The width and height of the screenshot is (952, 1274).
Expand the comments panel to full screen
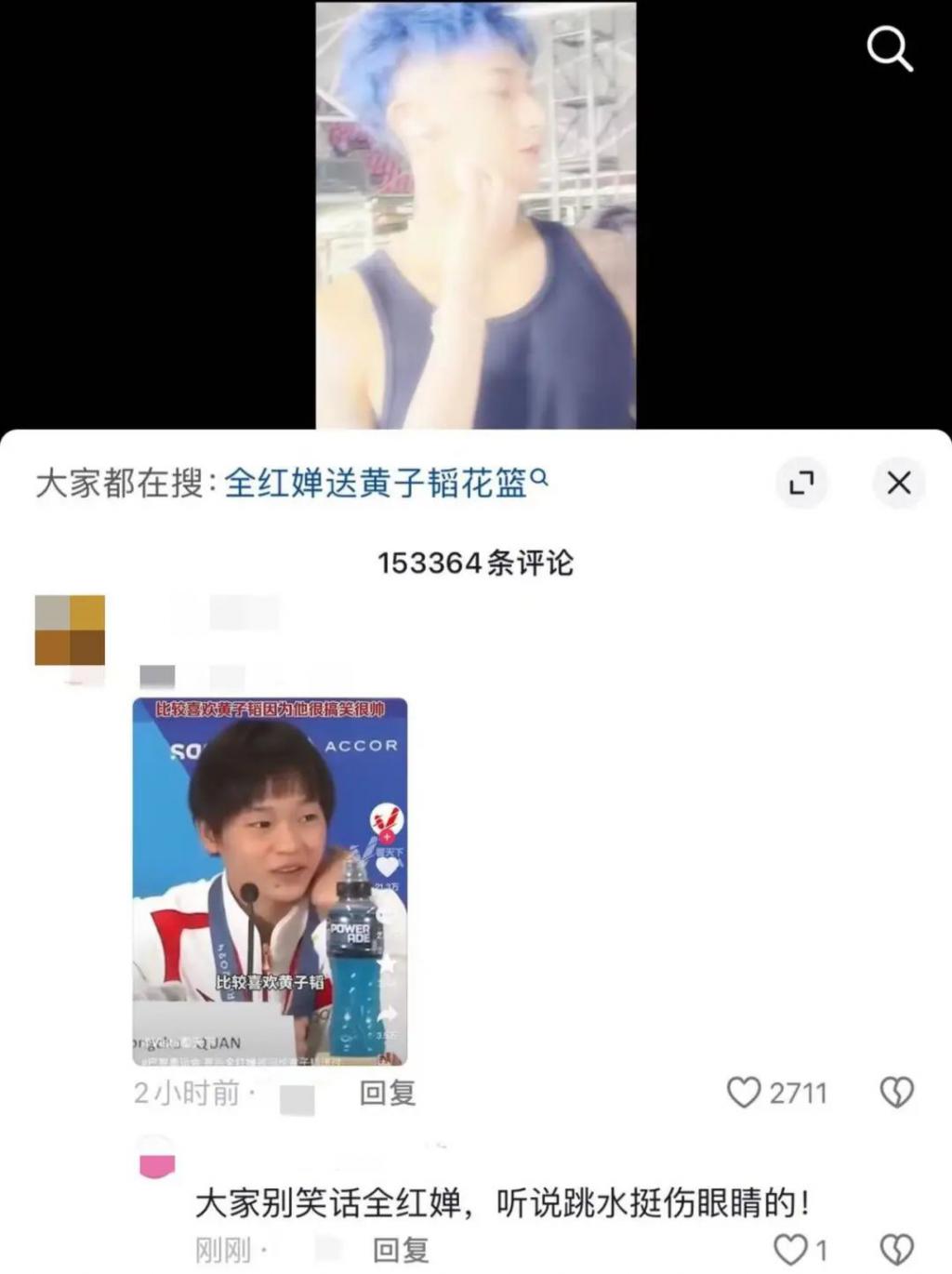coord(800,483)
